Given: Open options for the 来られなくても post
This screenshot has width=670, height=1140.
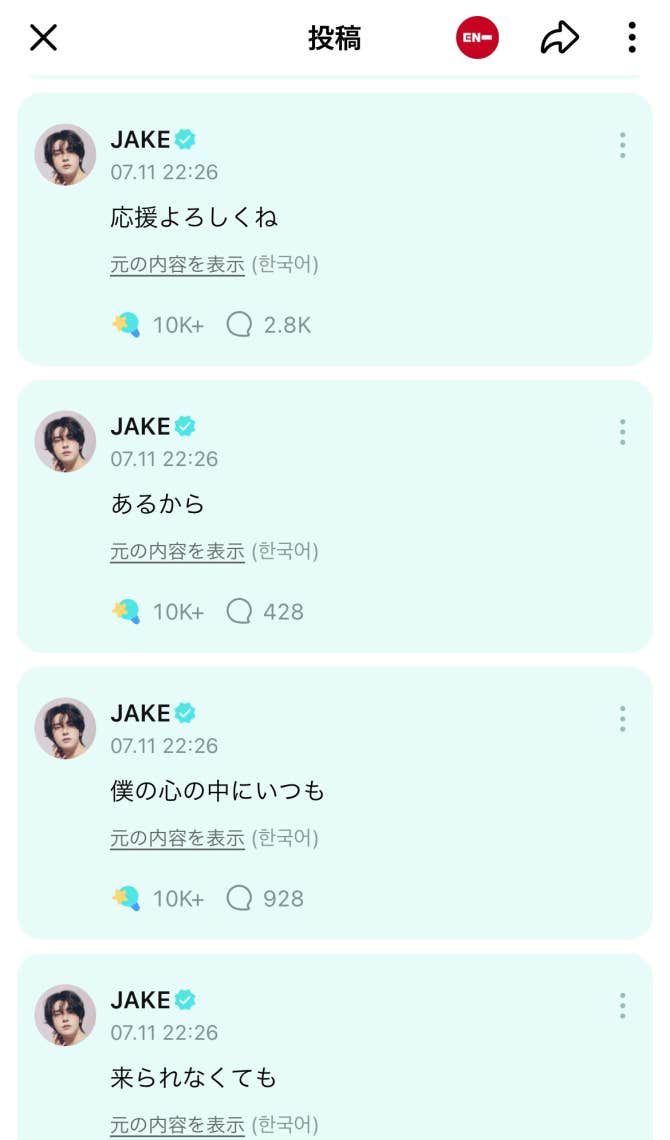Looking at the screenshot, I should (622, 1005).
